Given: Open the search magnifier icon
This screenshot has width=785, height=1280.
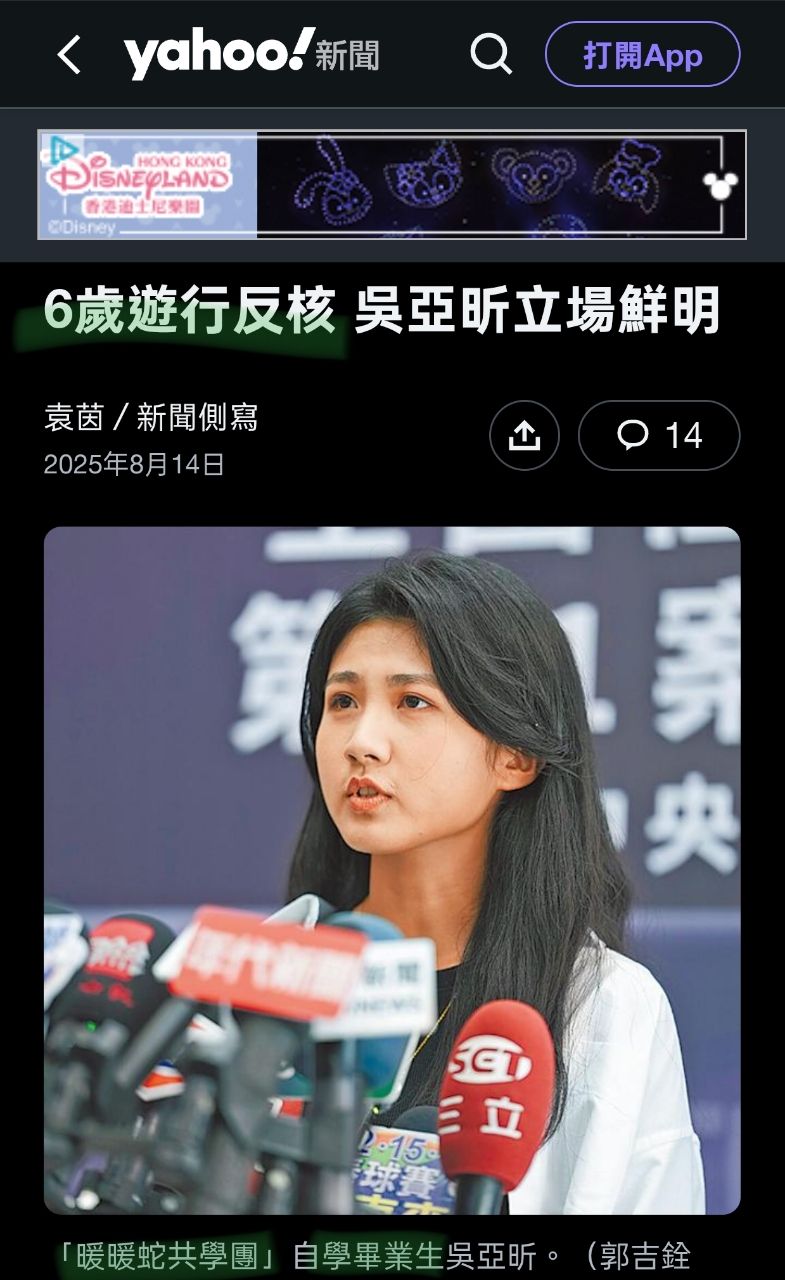Looking at the screenshot, I should click(491, 54).
